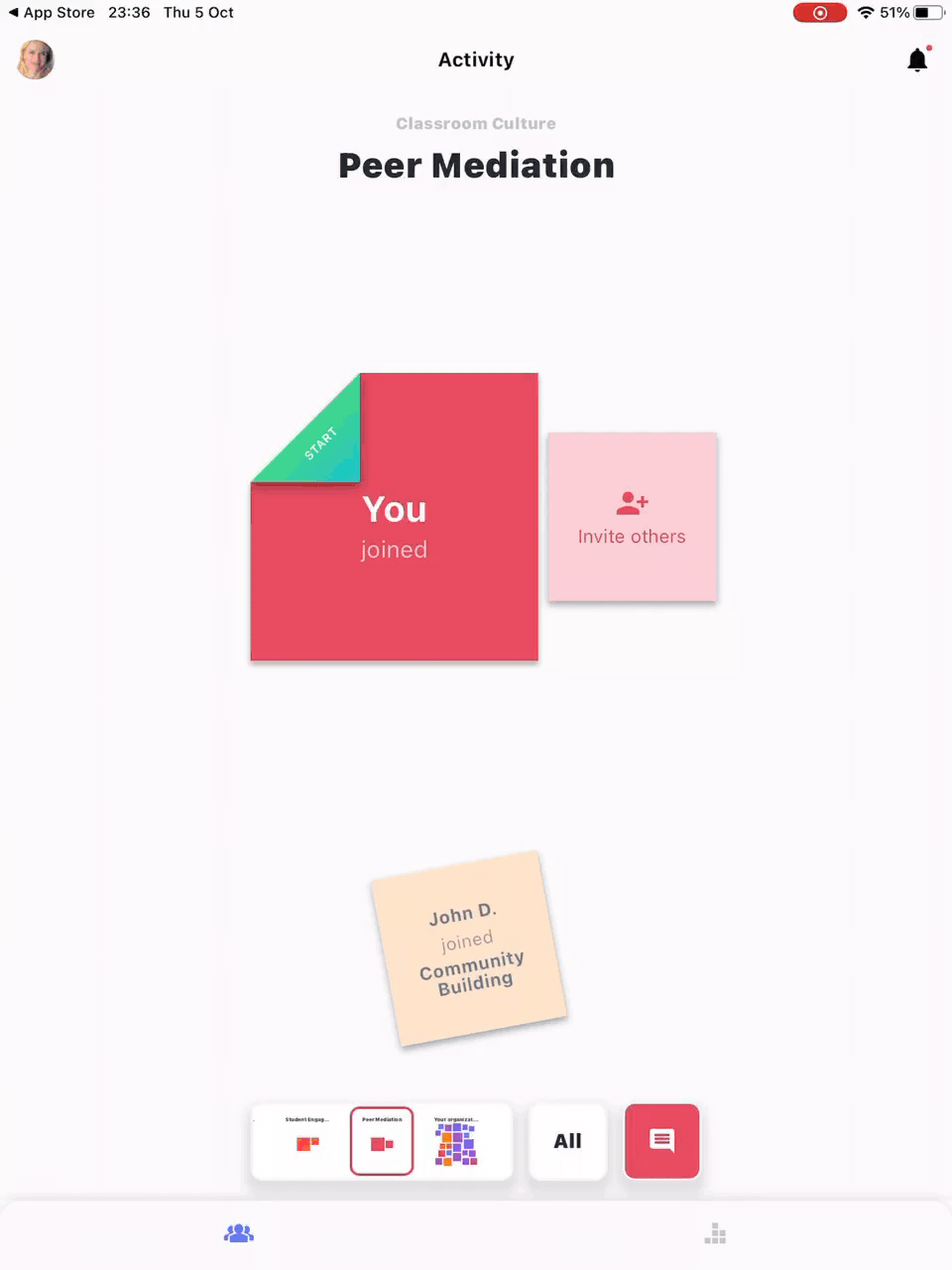Tap the green START corner
The image size is (952, 1270).
[315, 437]
